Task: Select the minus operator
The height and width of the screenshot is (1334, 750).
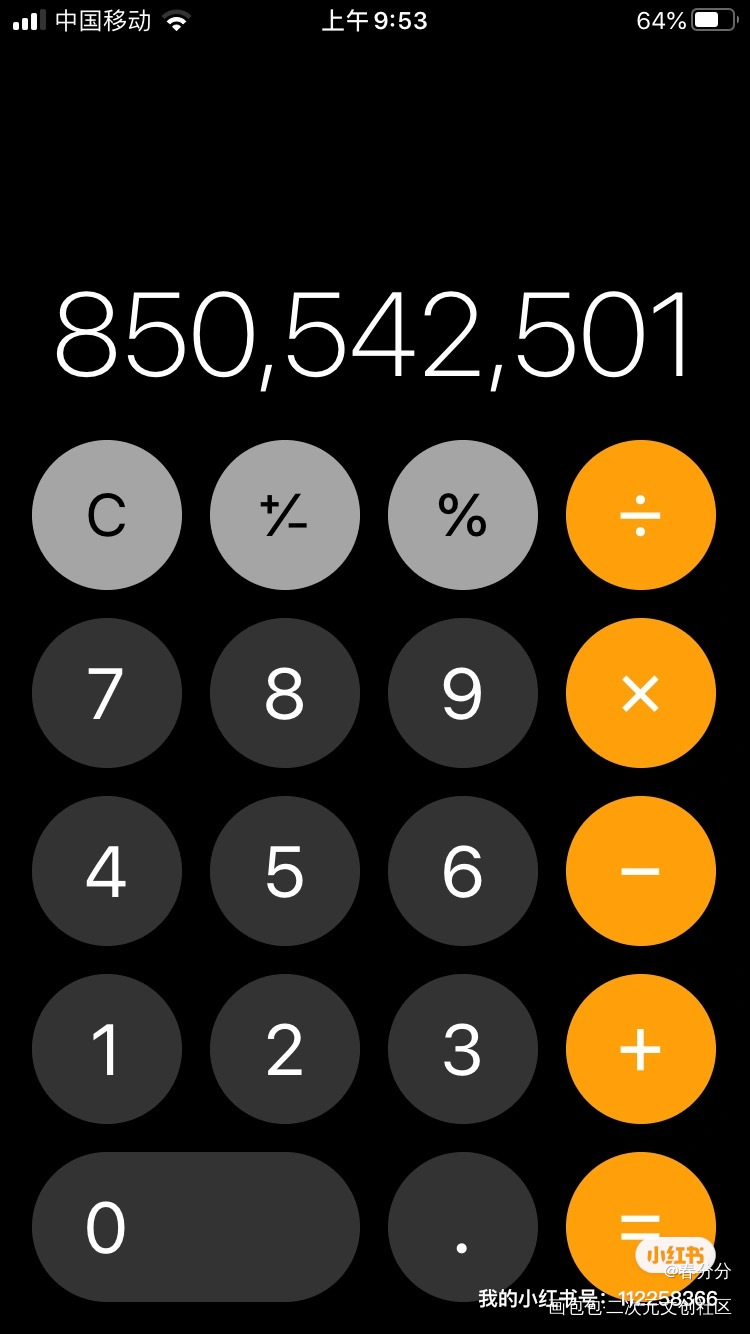Action: click(641, 871)
